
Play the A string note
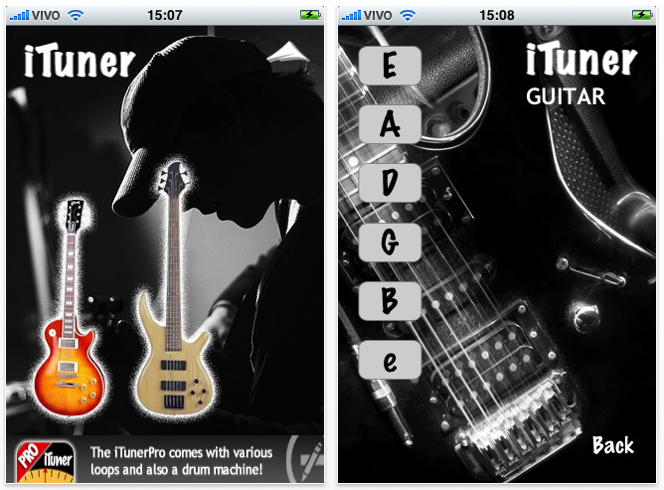coord(389,125)
